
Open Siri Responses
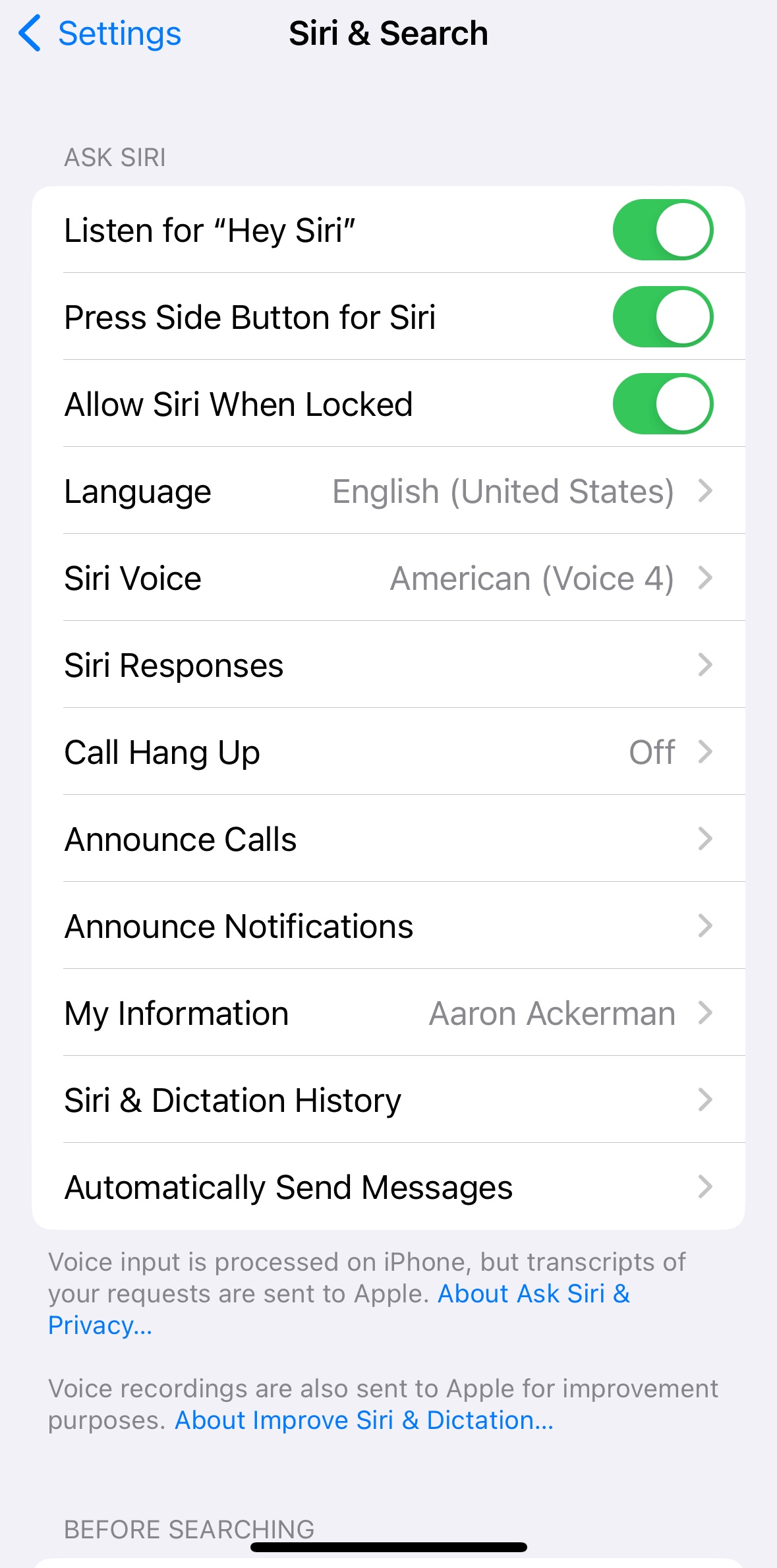388,665
